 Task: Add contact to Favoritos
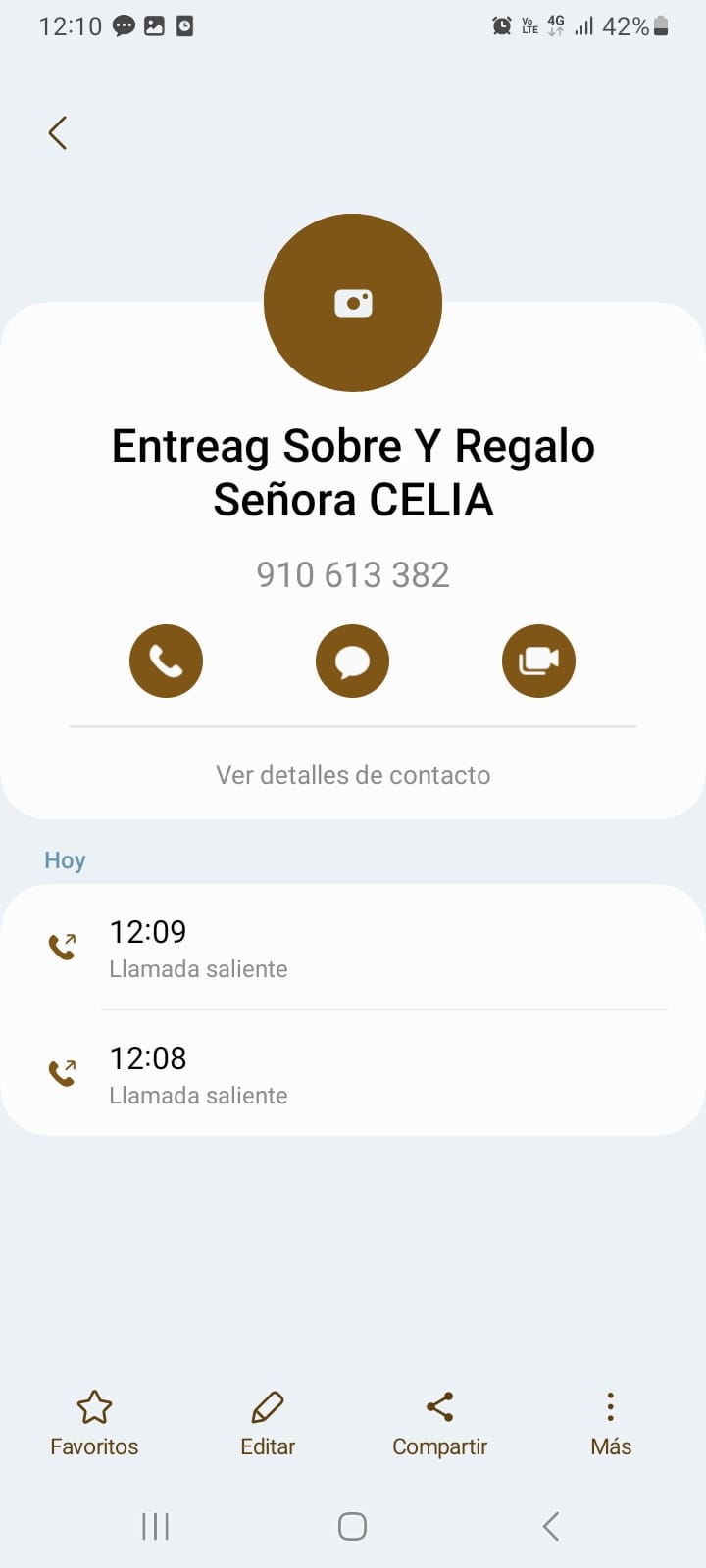94,1423
